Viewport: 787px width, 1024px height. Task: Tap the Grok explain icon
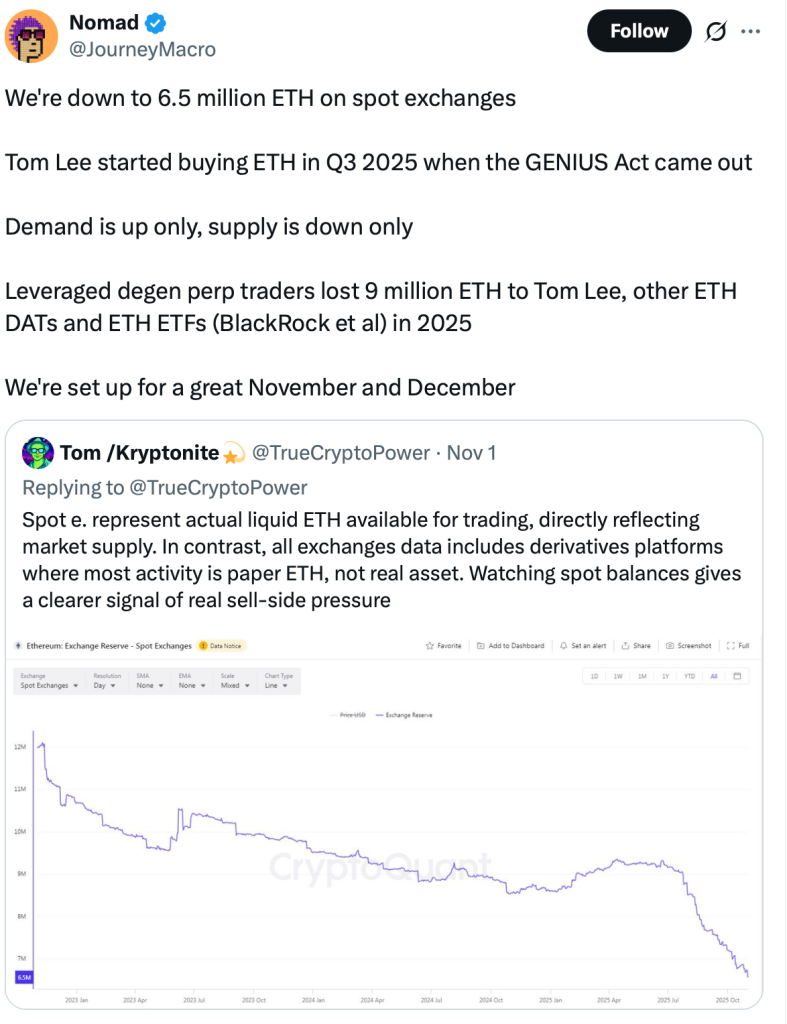click(716, 31)
